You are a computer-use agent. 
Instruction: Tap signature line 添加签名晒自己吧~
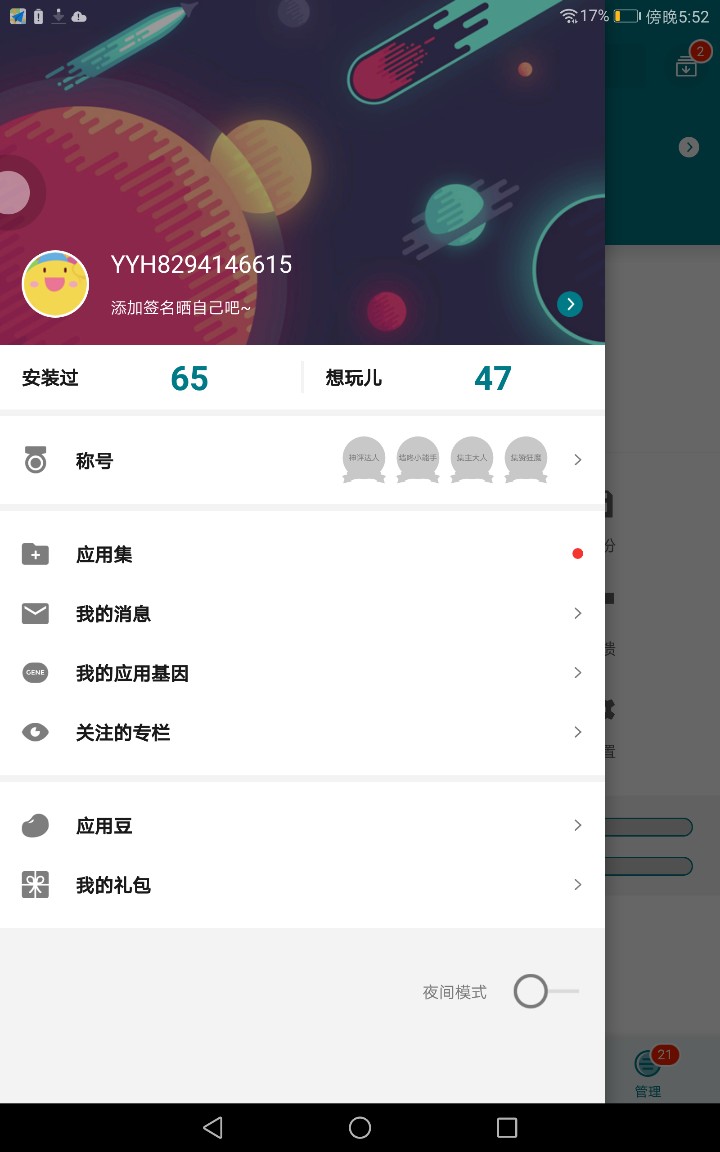click(x=181, y=307)
